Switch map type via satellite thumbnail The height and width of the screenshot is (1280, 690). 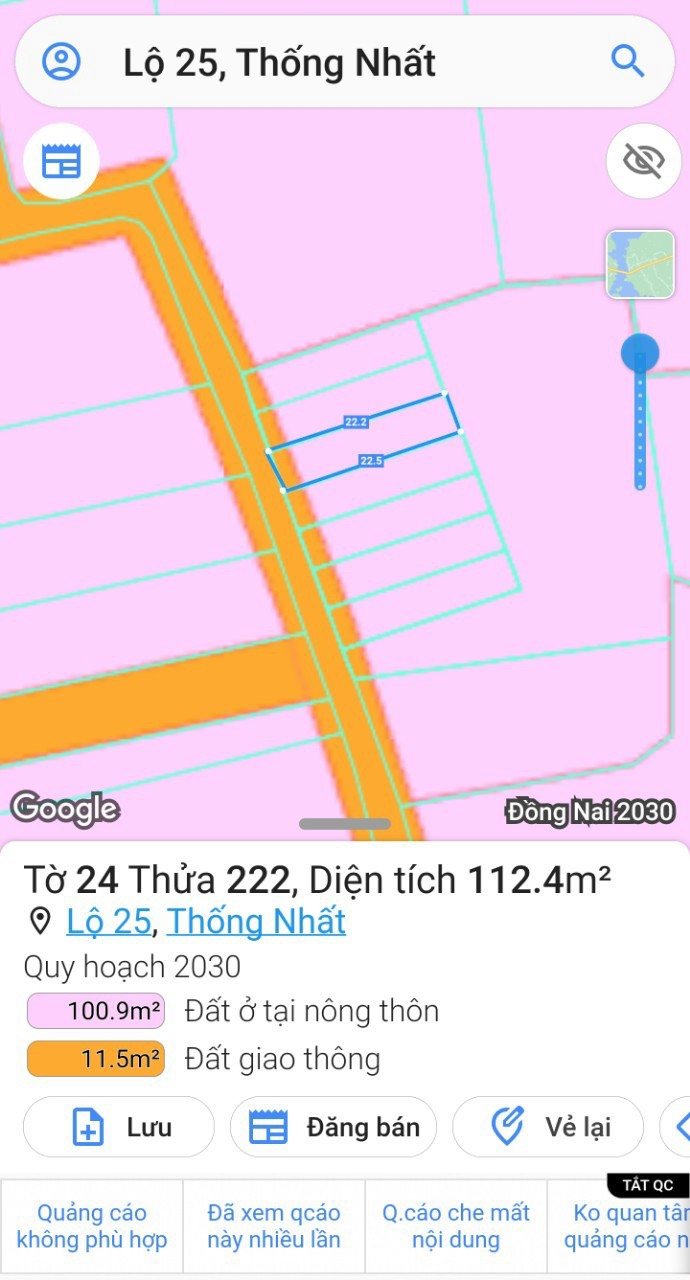(640, 265)
